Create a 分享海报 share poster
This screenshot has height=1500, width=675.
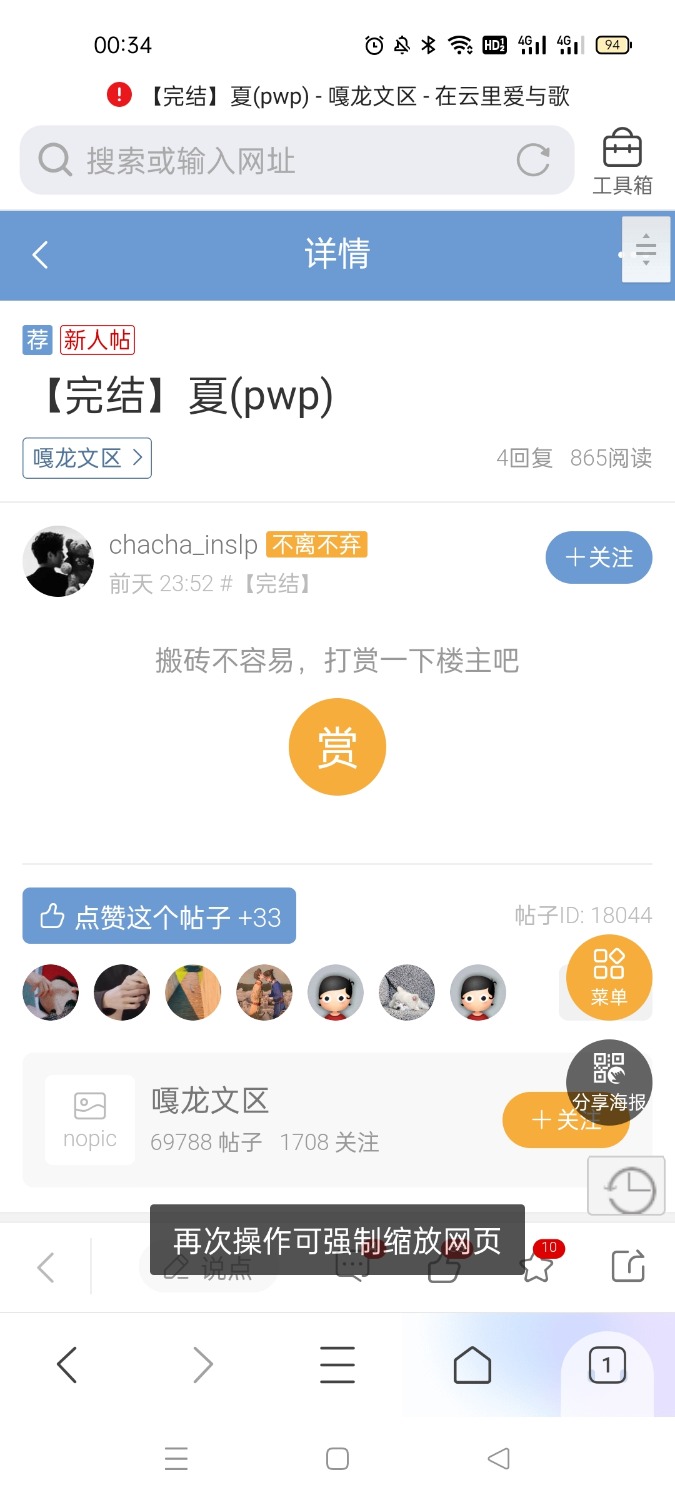[x=608, y=1082]
